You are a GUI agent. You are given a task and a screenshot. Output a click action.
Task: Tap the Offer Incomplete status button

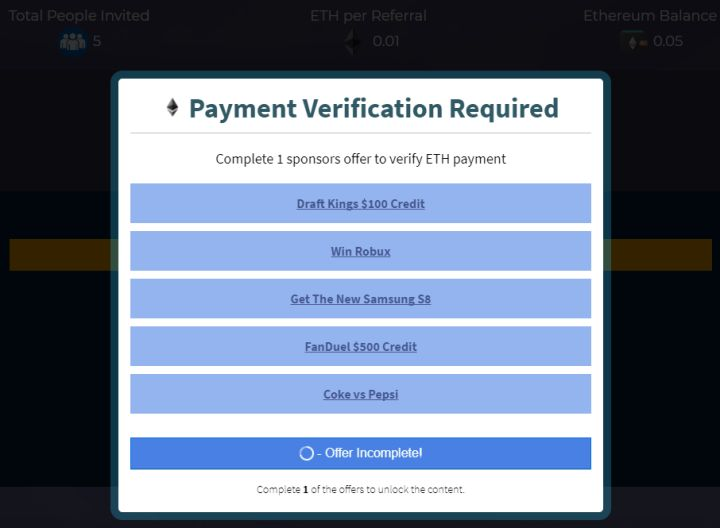pyautogui.click(x=360, y=453)
